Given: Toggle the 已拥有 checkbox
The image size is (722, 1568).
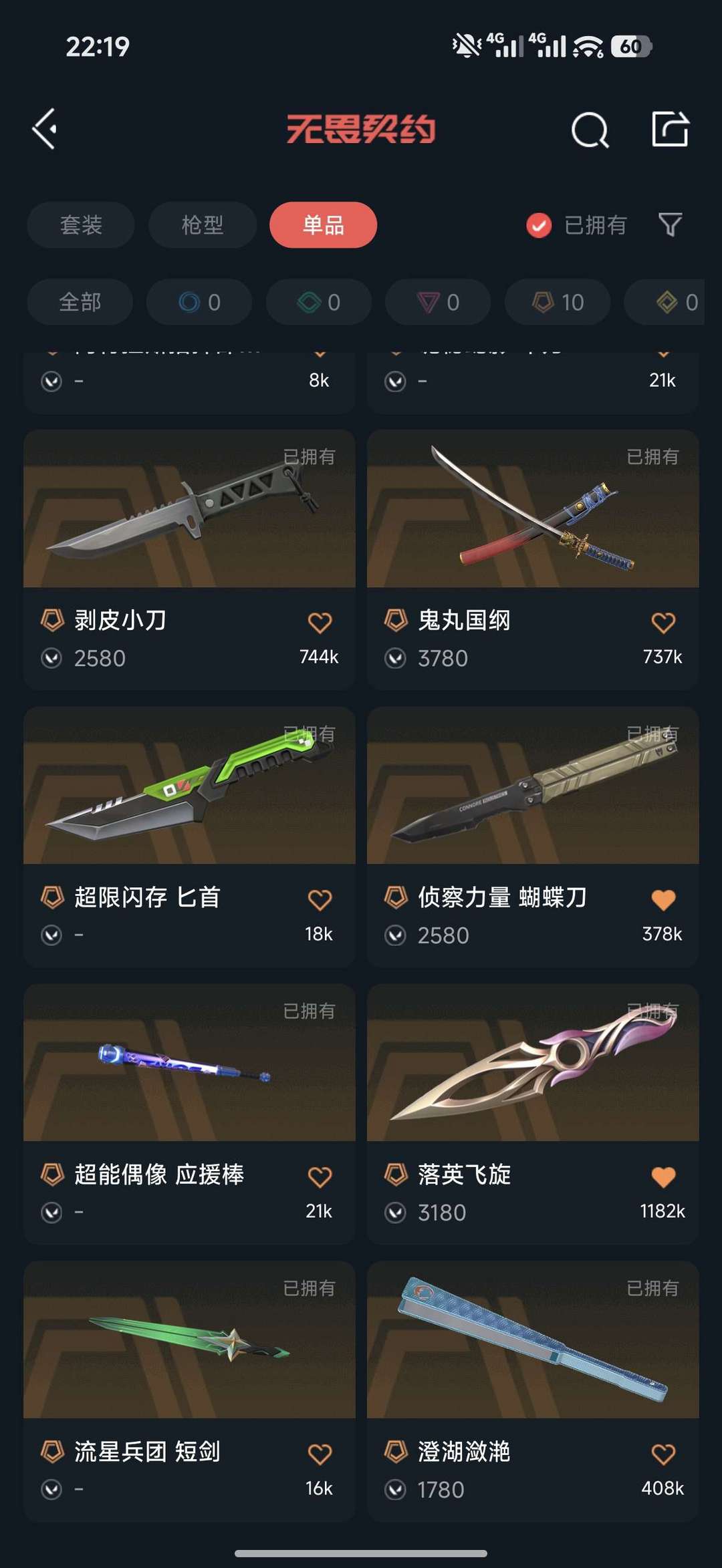Looking at the screenshot, I should (539, 225).
